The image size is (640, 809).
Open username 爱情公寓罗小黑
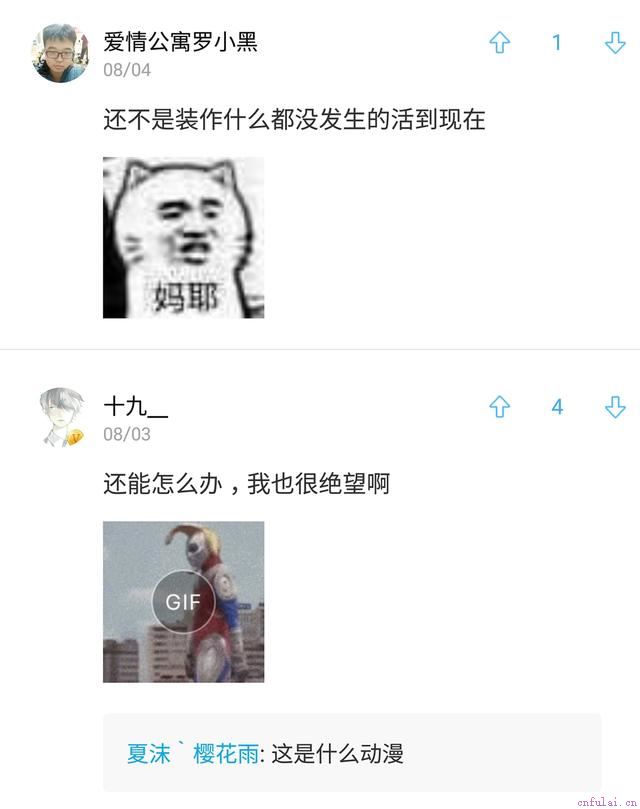tap(181, 42)
